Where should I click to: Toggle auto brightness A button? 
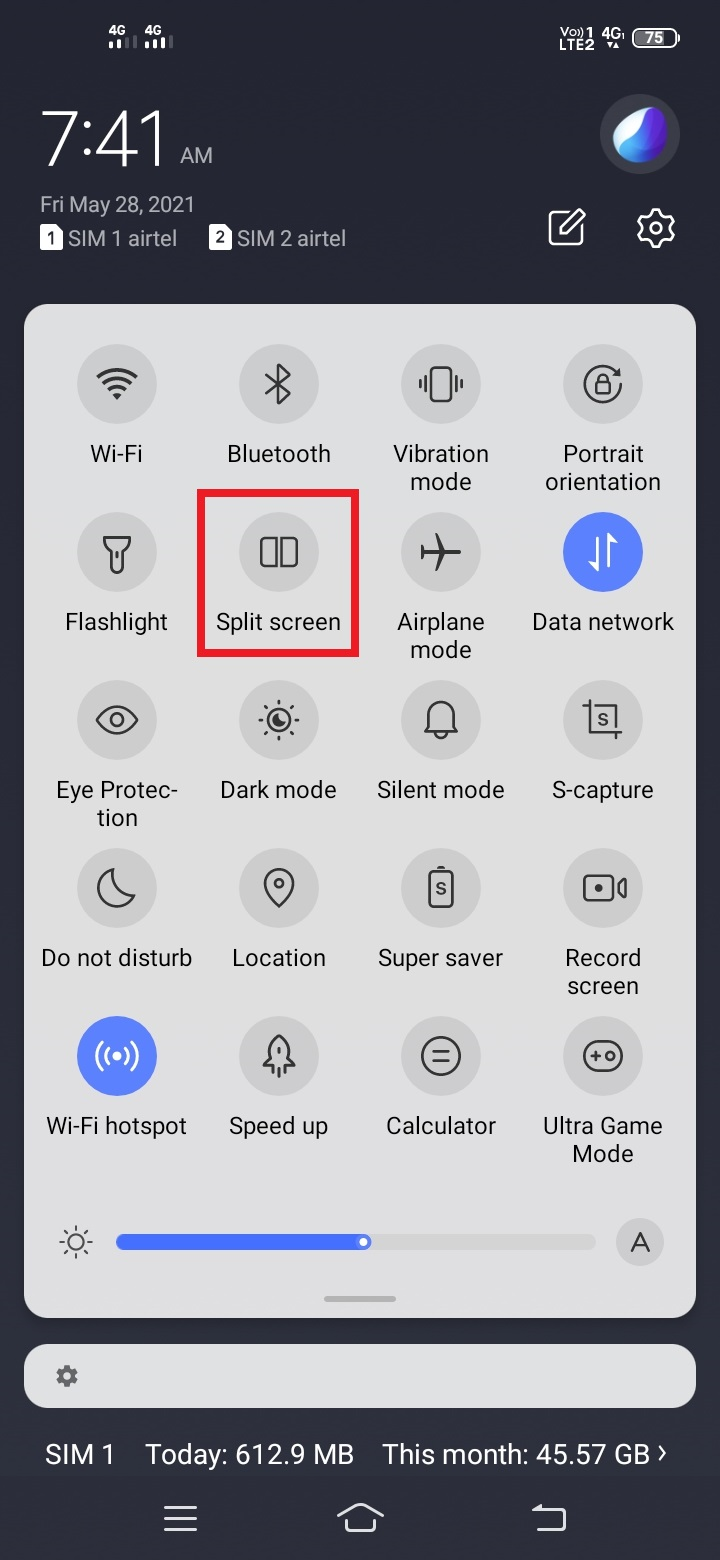coord(640,1242)
